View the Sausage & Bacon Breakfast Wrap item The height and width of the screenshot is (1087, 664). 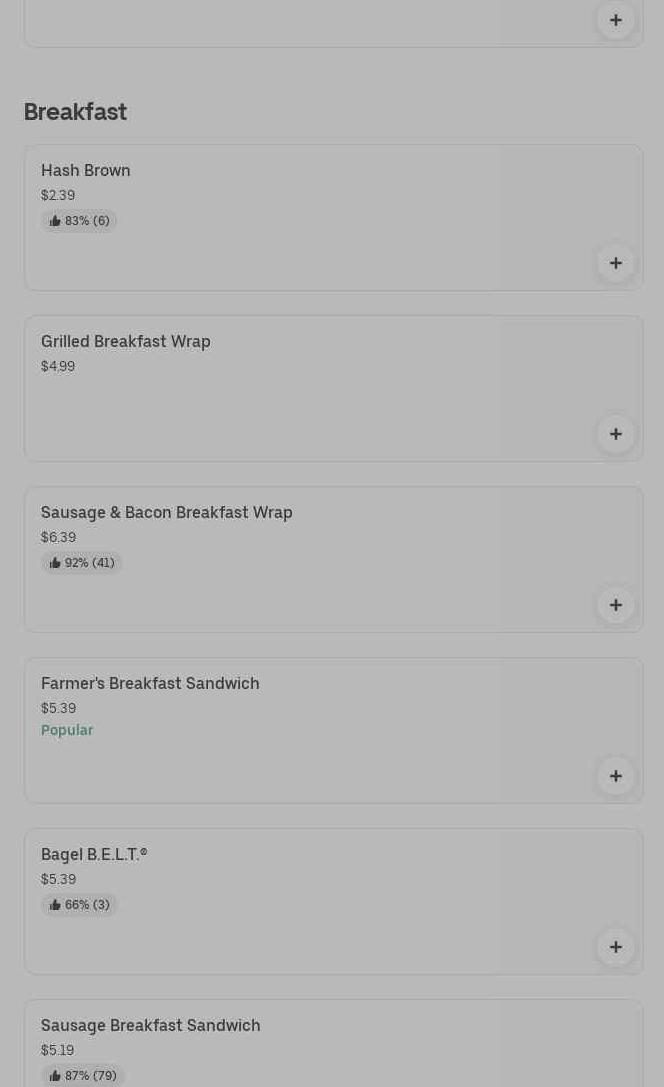[x=333, y=559]
